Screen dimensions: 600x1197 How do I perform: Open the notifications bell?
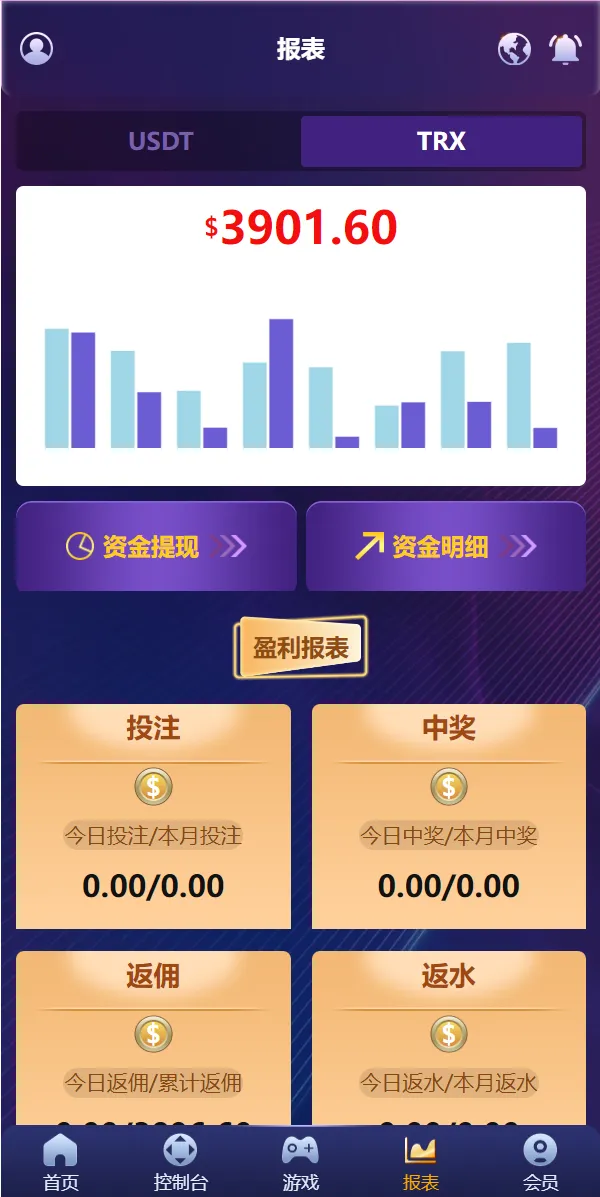pyautogui.click(x=565, y=48)
